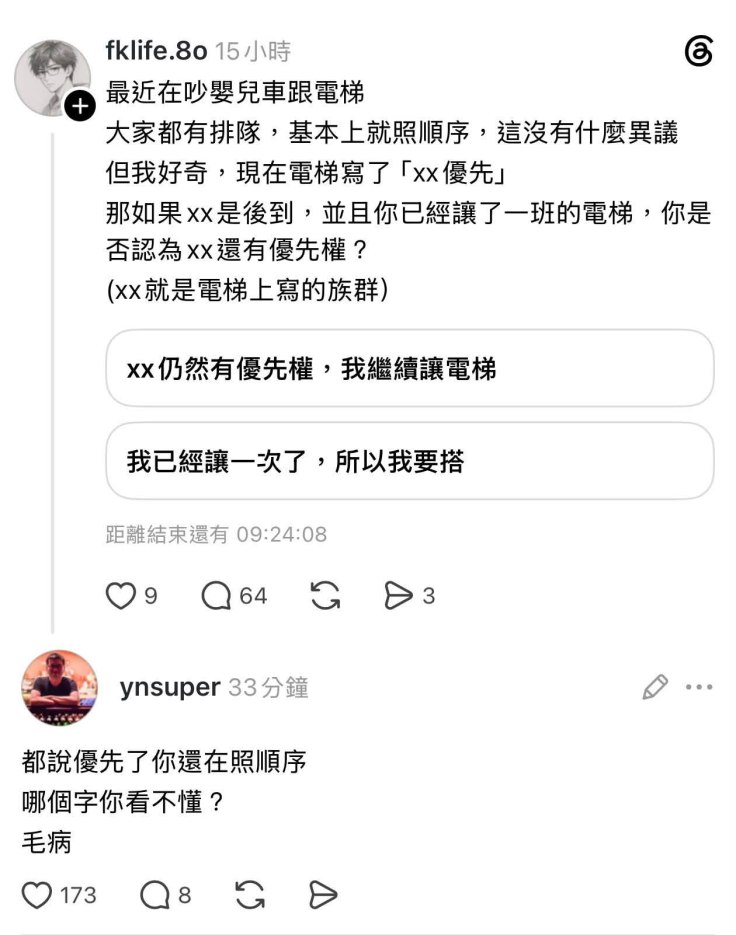736x935 pixels.
Task: Share fklife.8o's post
Action: [x=398, y=596]
